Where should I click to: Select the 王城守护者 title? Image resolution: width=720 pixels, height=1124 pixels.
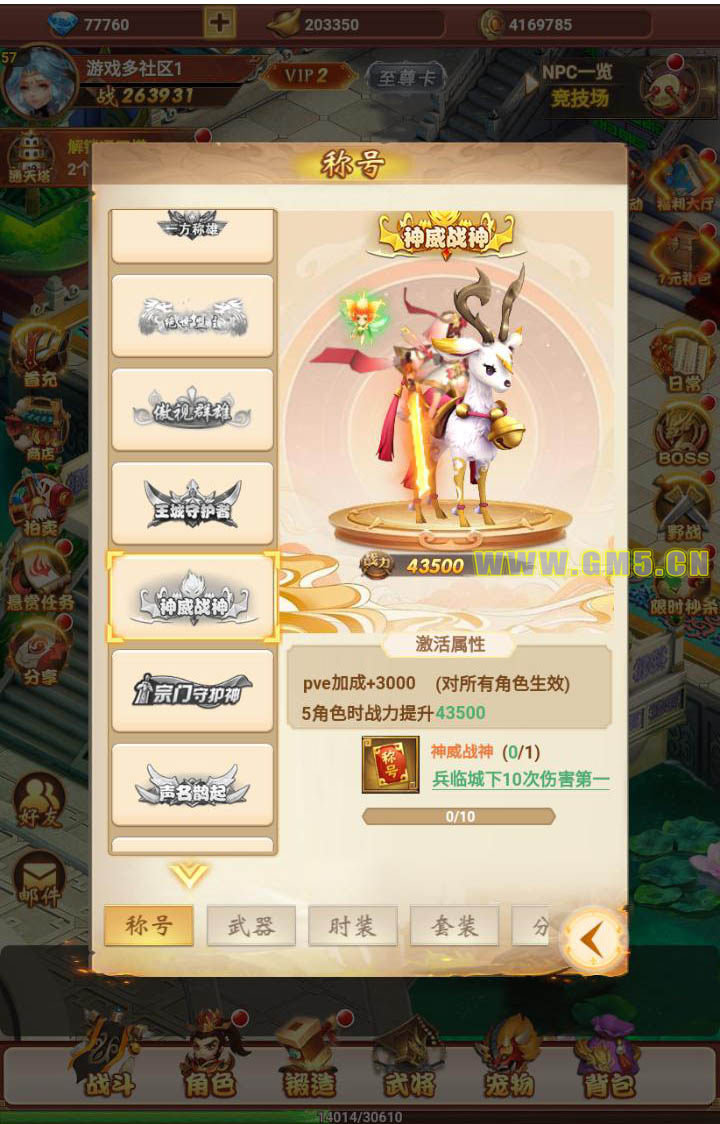click(192, 503)
